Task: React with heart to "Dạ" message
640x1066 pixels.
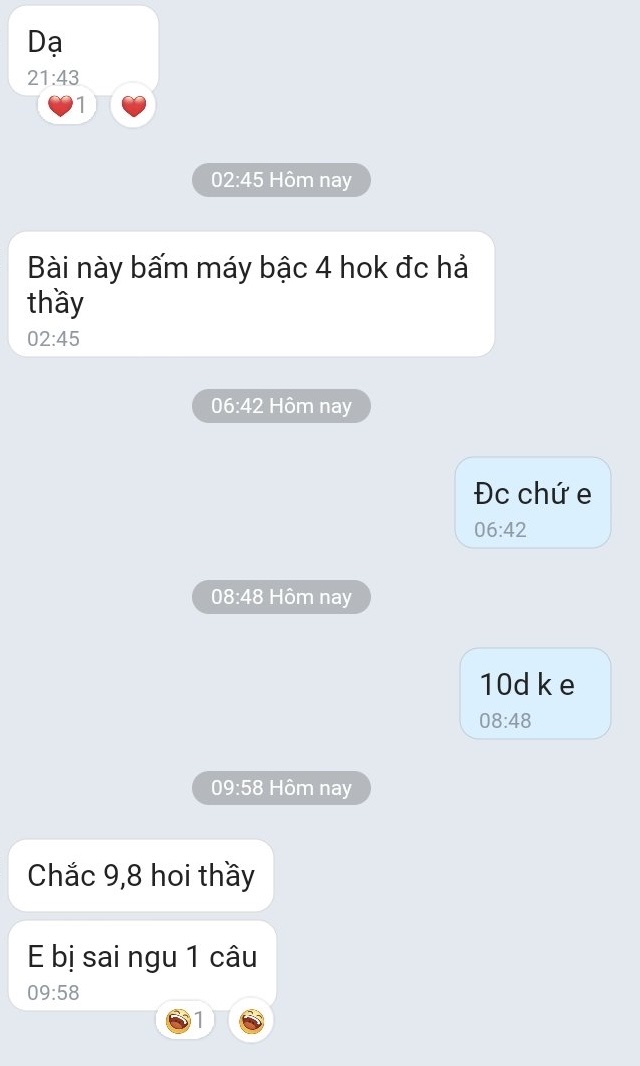Action: click(x=133, y=105)
